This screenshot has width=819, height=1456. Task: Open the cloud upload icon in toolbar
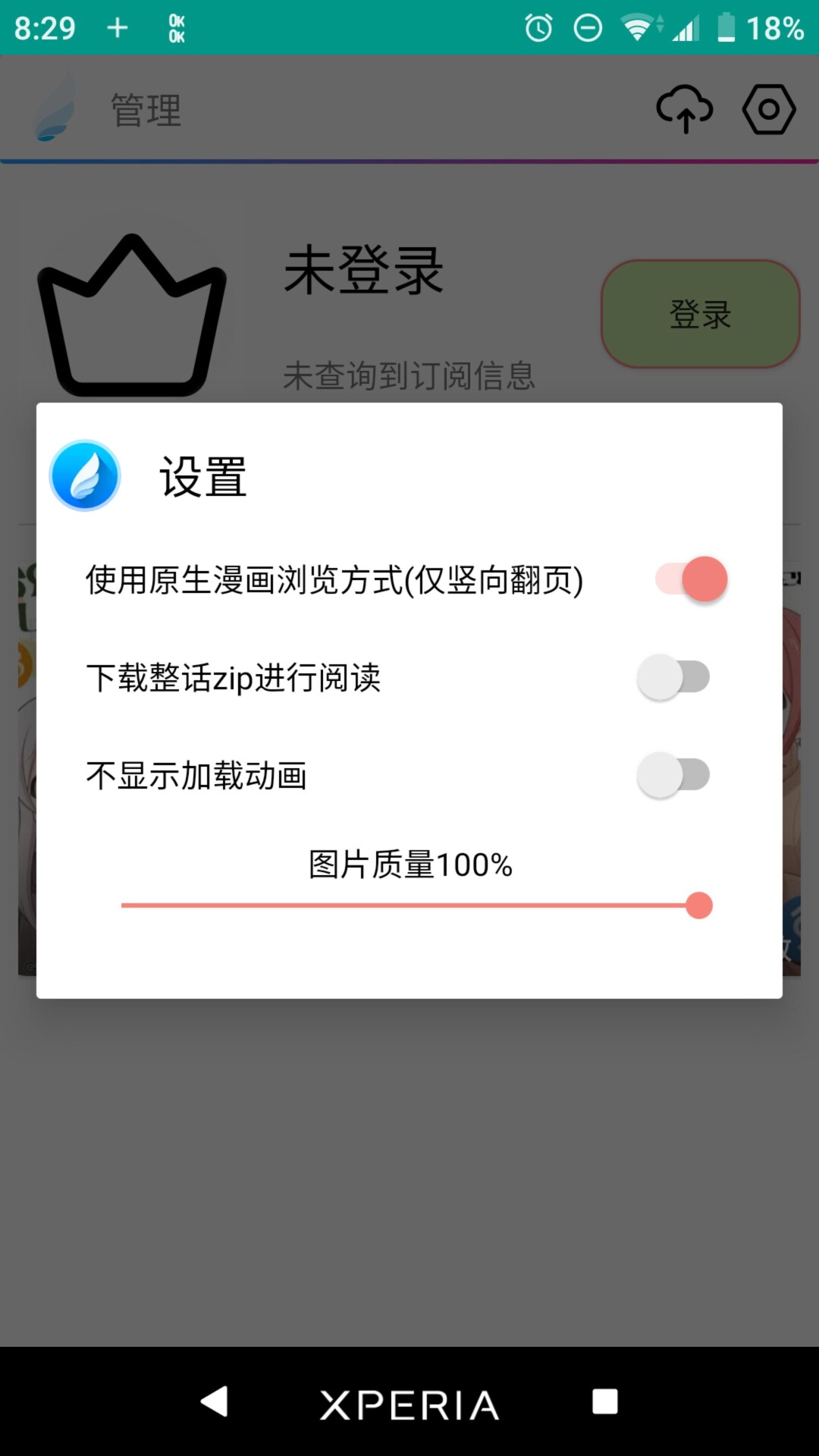coord(685,110)
